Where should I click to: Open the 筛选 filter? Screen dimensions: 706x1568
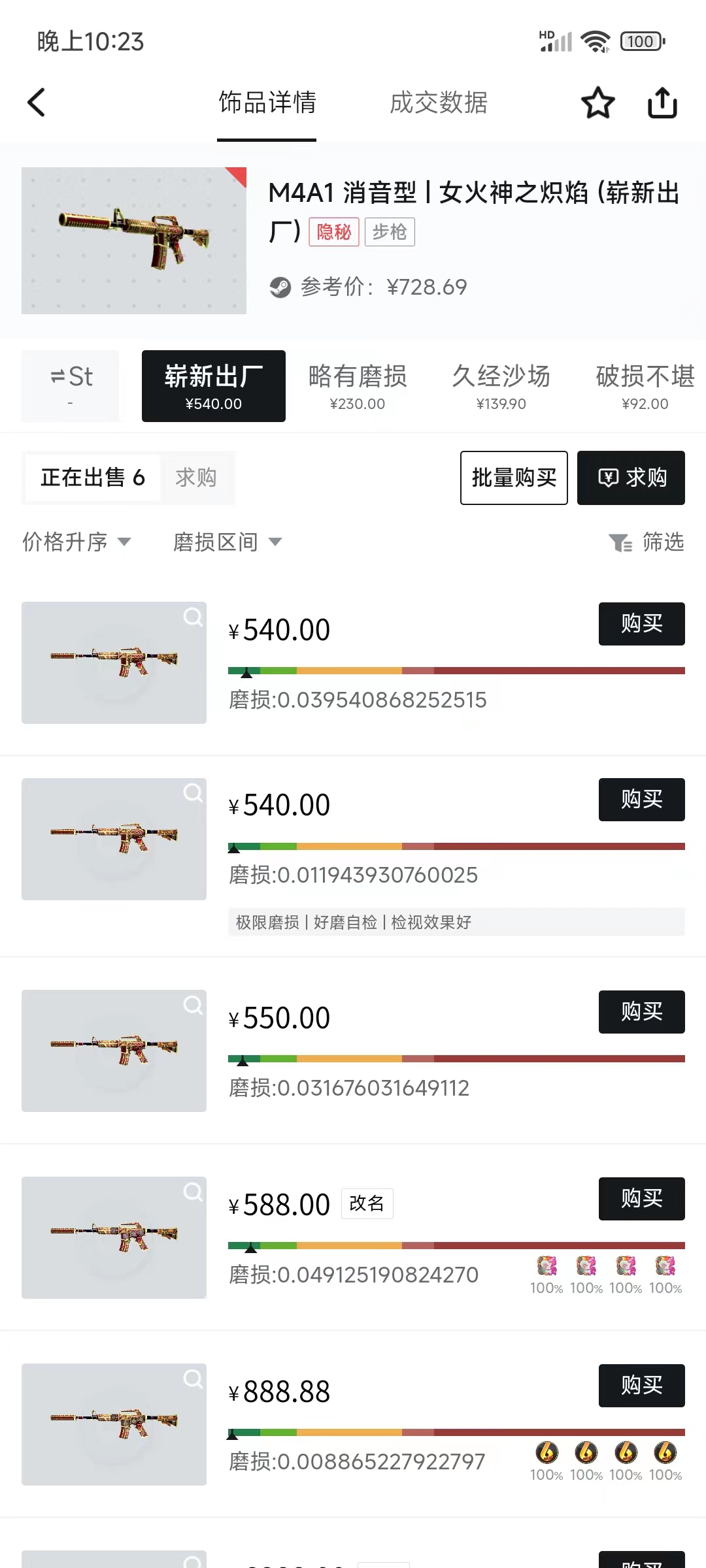(x=647, y=542)
